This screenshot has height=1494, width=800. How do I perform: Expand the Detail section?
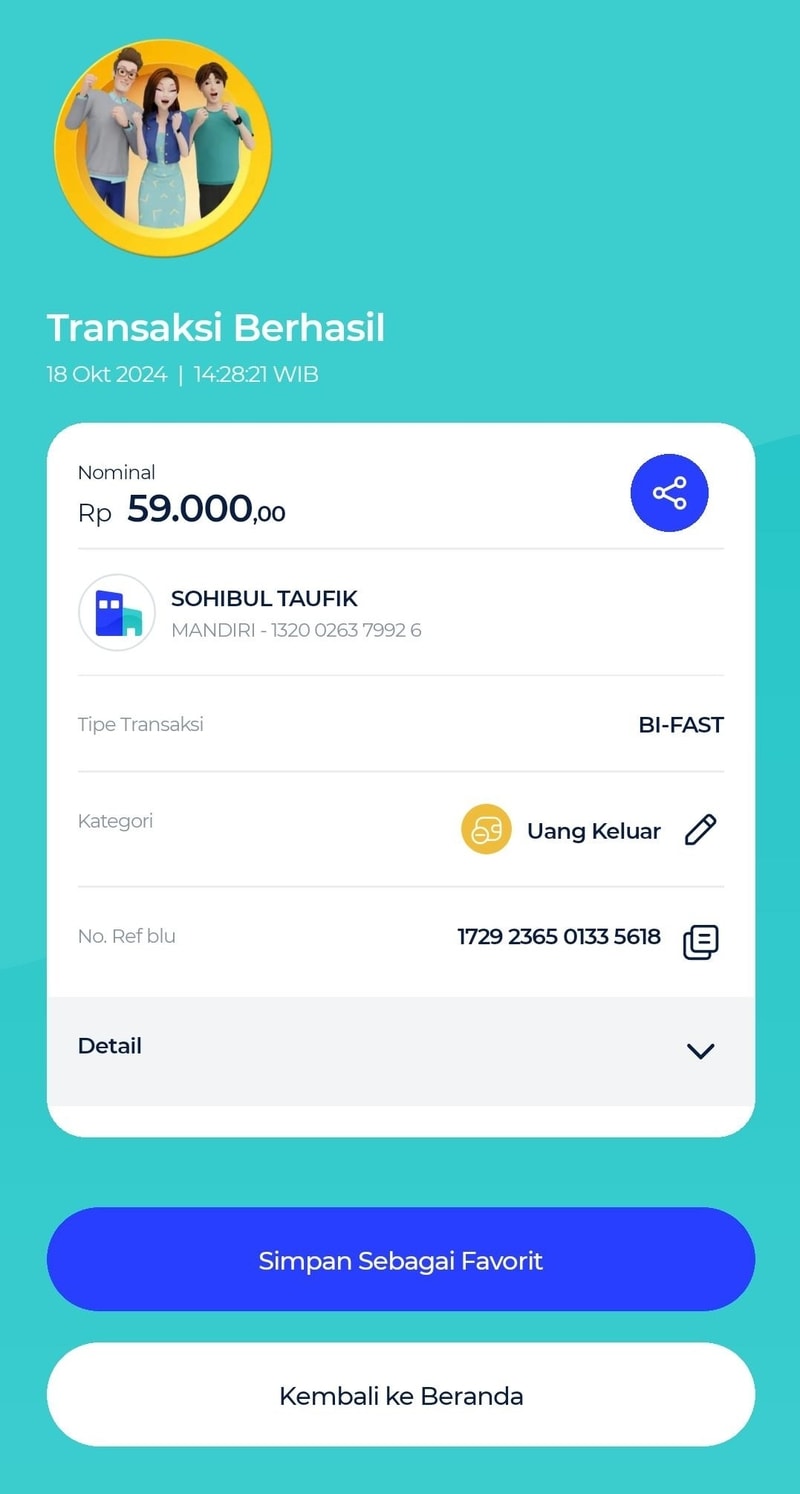point(700,1050)
